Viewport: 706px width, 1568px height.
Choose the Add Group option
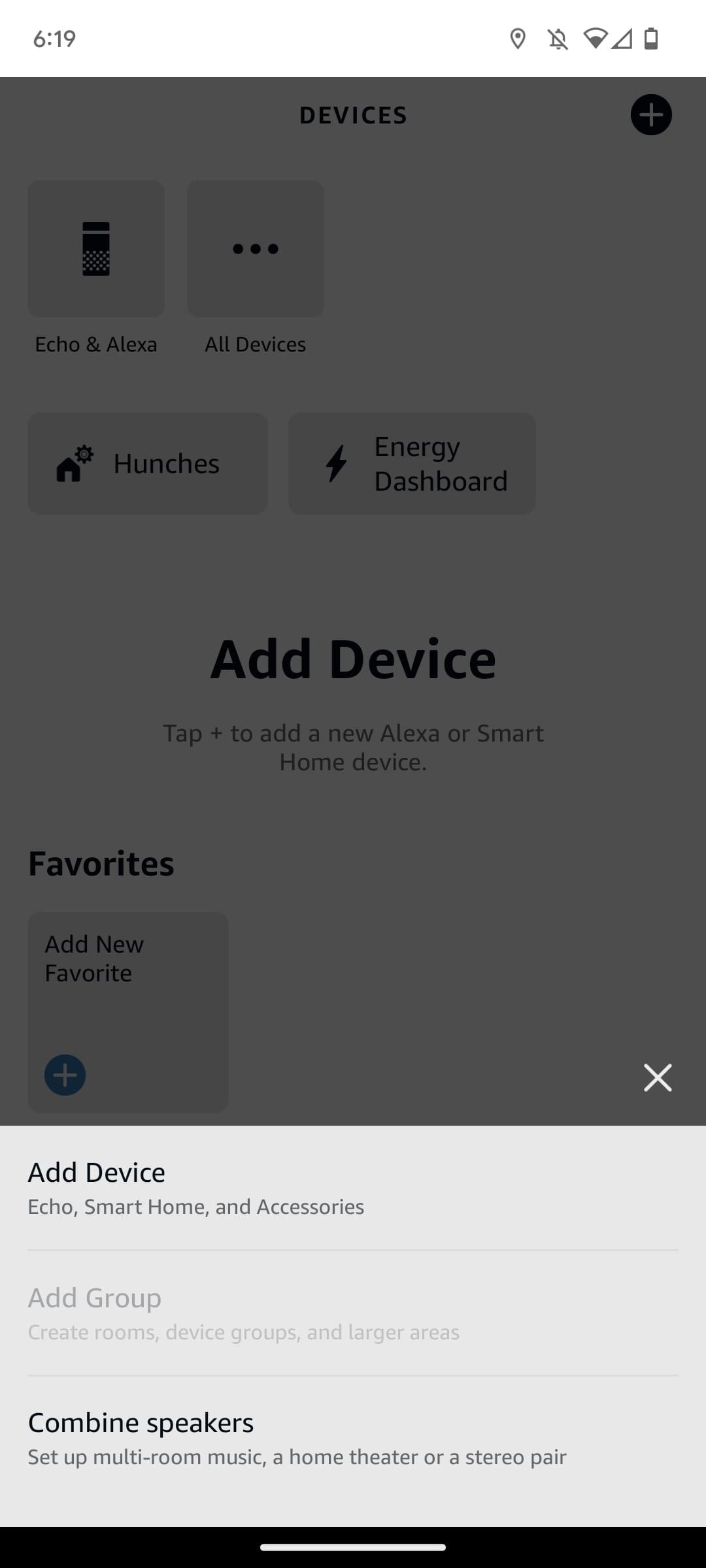[x=353, y=1313]
